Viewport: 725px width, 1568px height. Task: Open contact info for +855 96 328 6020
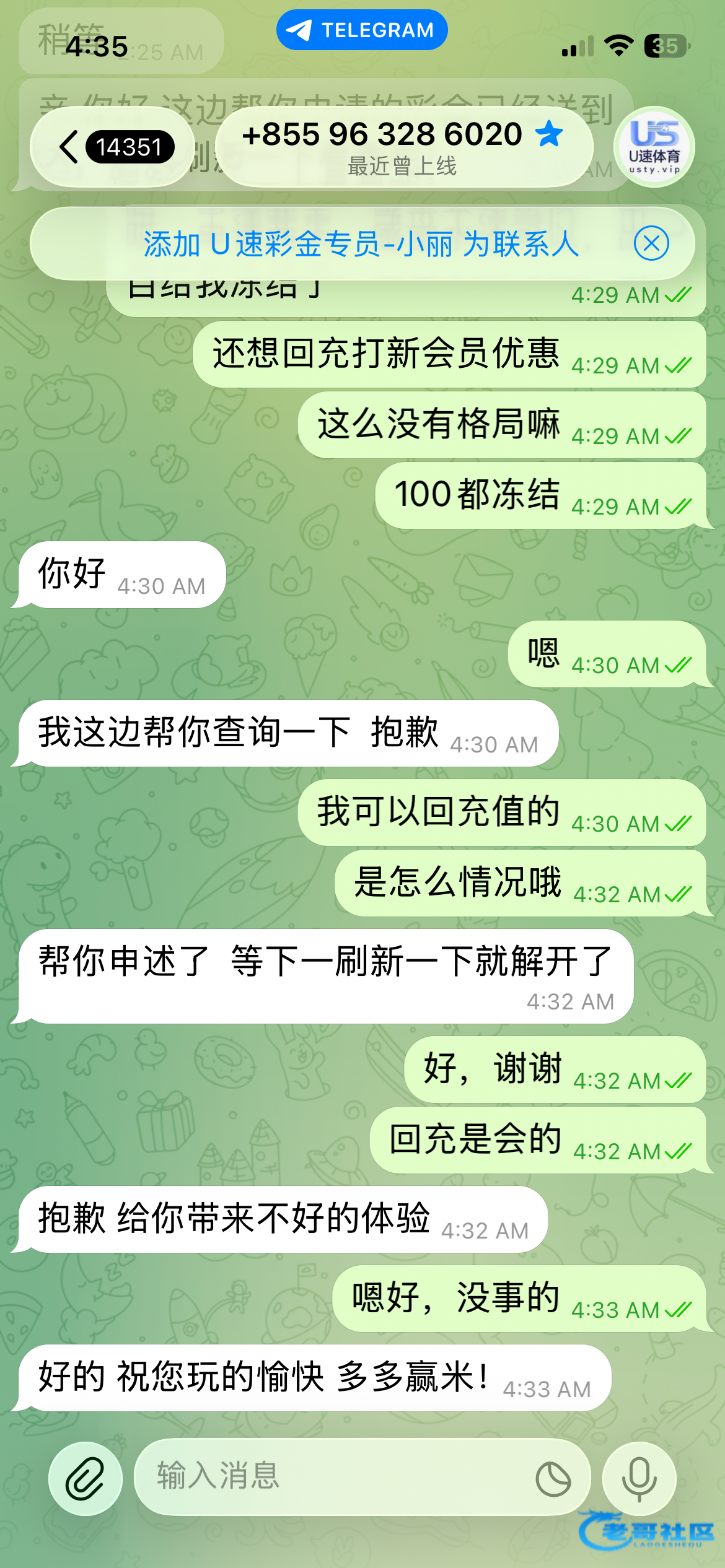pos(403,147)
